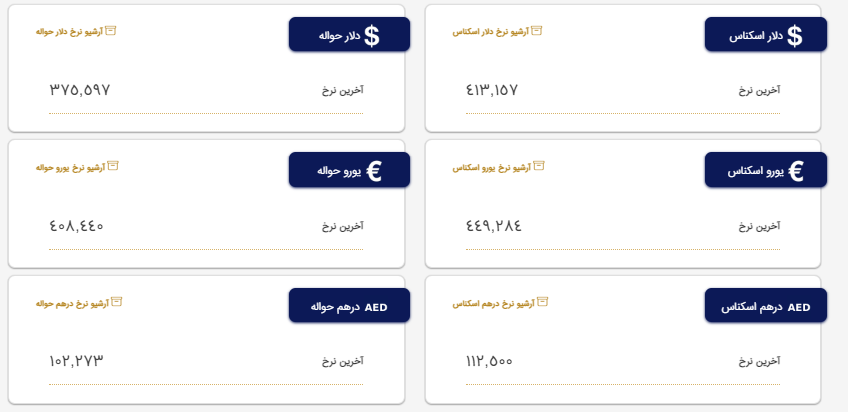Image resolution: width=848 pixels, height=412 pixels.
Task: Tap the آرشیو نرخ یورو اسکناس link
Action: point(496,167)
